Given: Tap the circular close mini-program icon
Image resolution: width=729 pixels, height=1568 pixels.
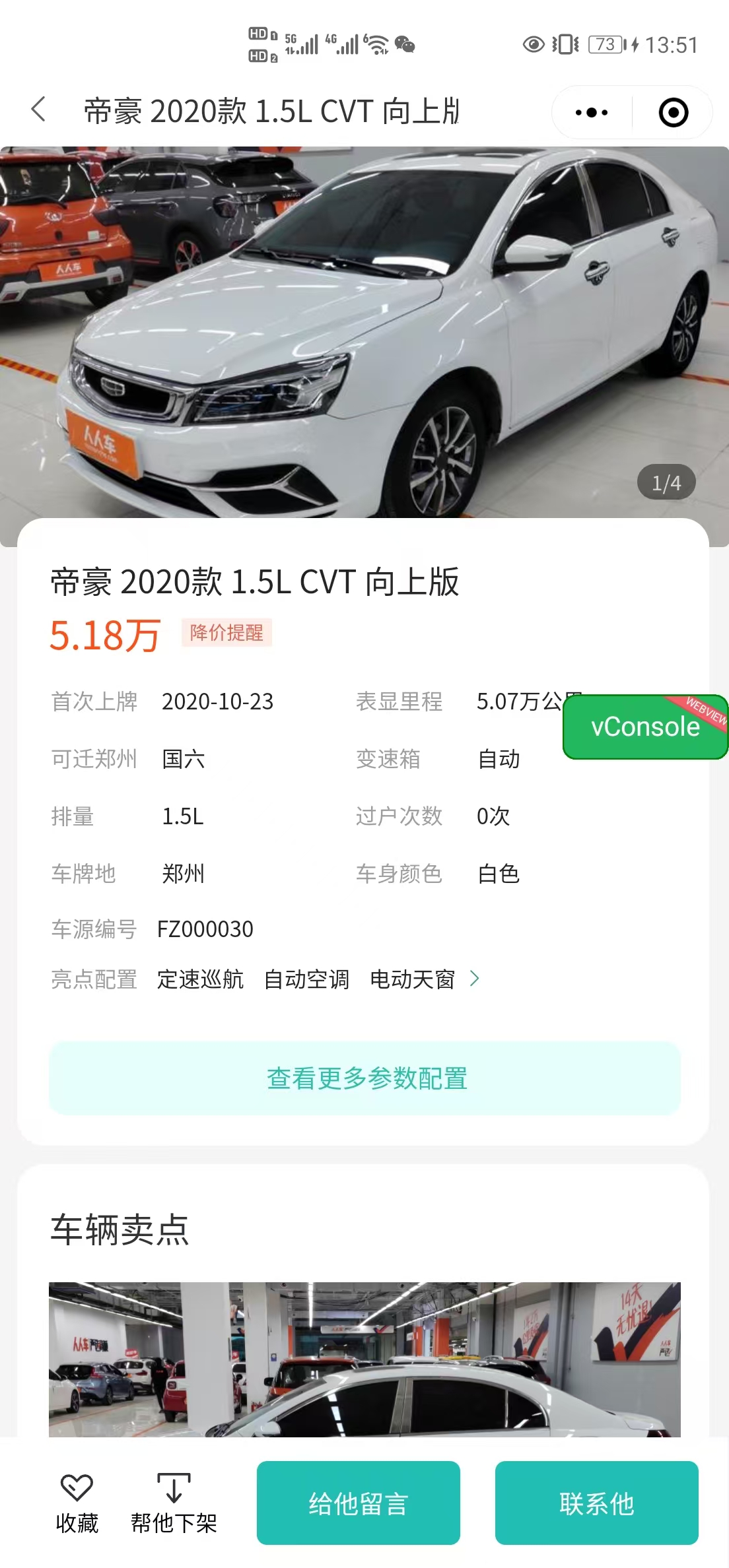Looking at the screenshot, I should click(672, 112).
